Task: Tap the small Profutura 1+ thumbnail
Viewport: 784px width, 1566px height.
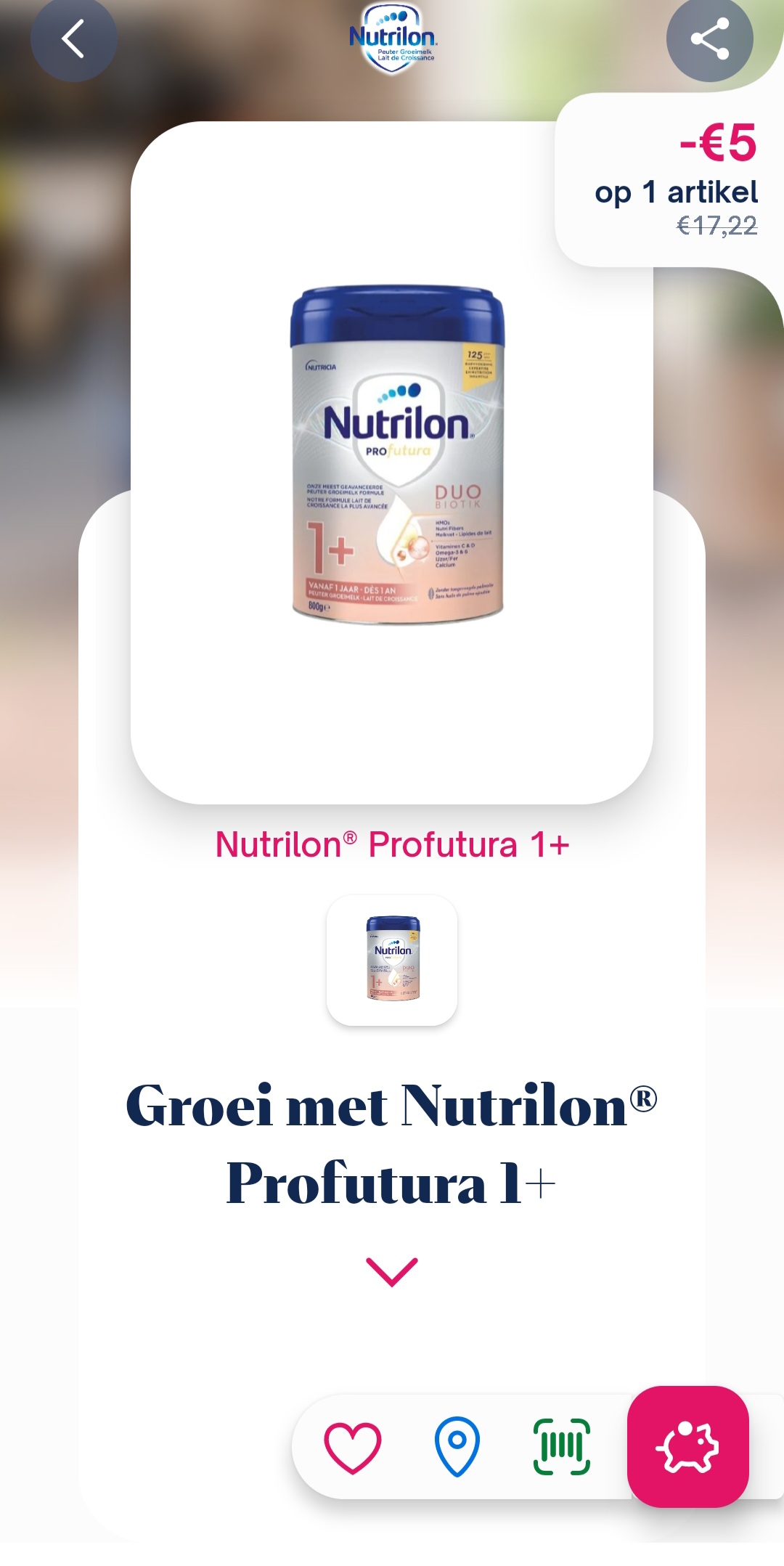Action: 392,962
